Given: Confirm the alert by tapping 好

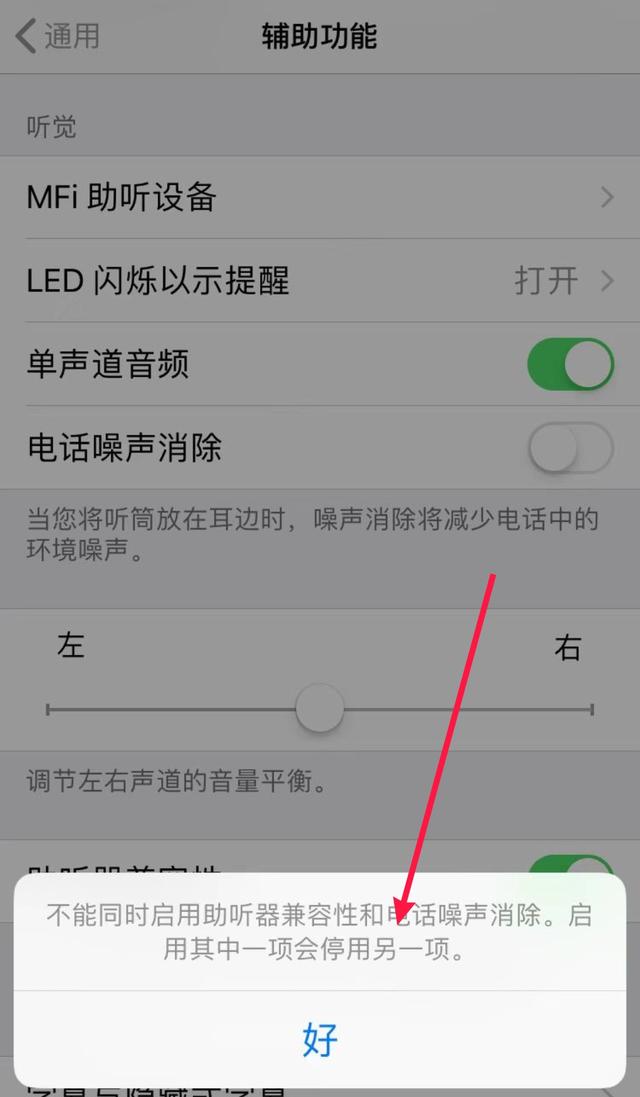Looking at the screenshot, I should tap(320, 1040).
